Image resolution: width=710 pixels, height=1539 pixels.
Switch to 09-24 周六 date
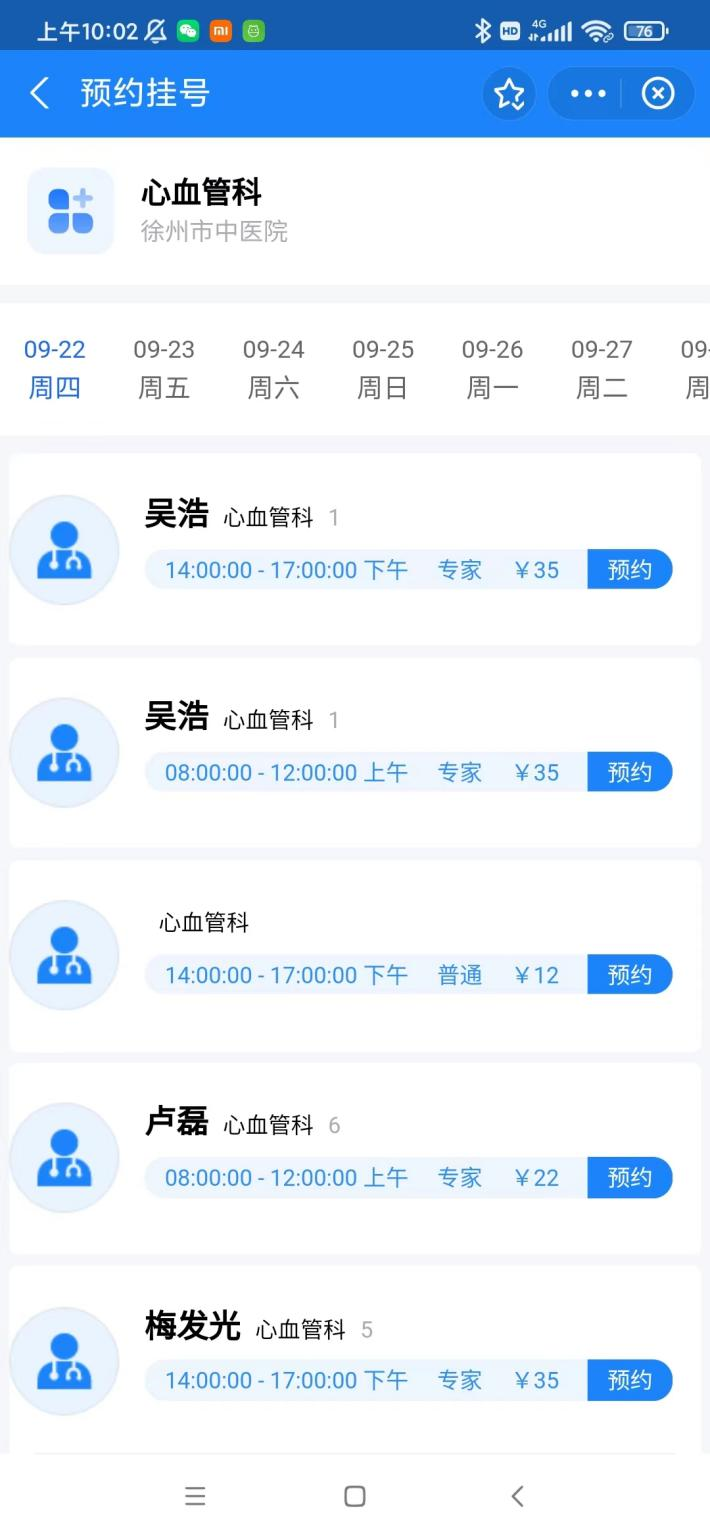coord(273,368)
